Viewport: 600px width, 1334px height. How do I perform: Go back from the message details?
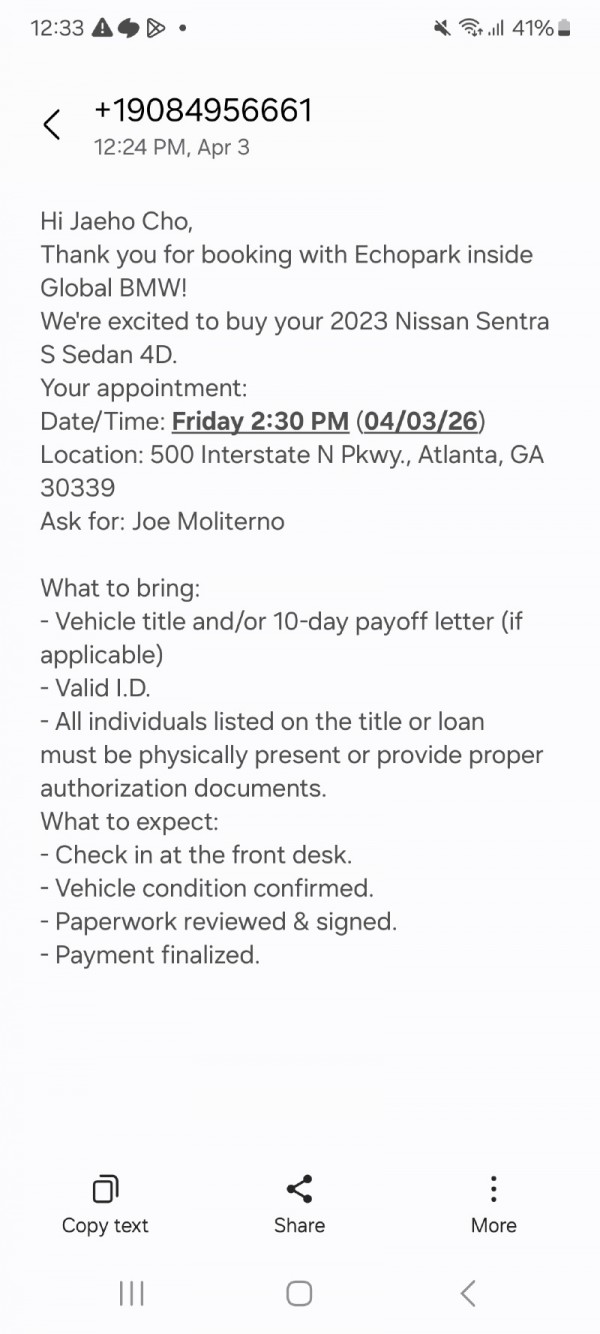tap(52, 125)
